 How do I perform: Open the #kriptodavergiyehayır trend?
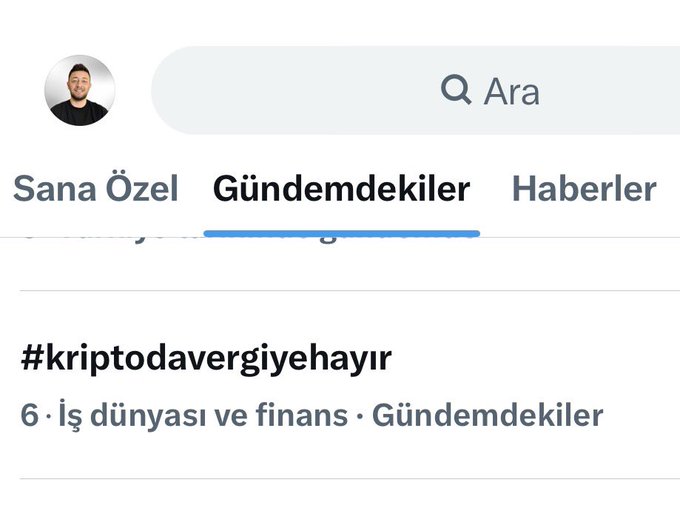[205, 359]
